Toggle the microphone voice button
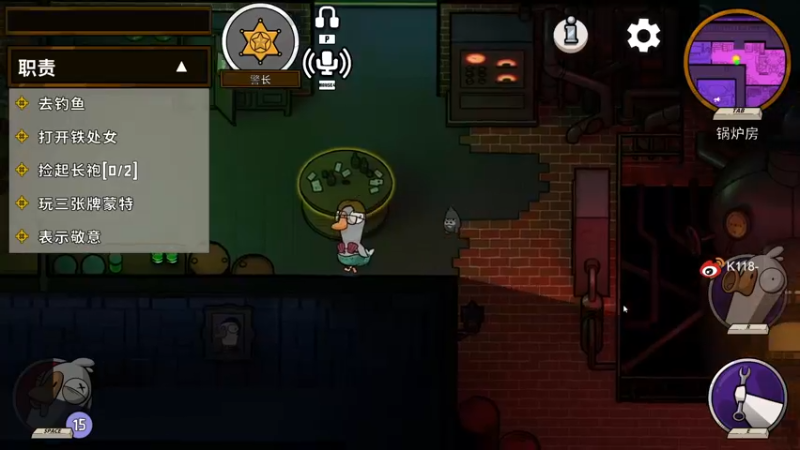 coord(327,63)
